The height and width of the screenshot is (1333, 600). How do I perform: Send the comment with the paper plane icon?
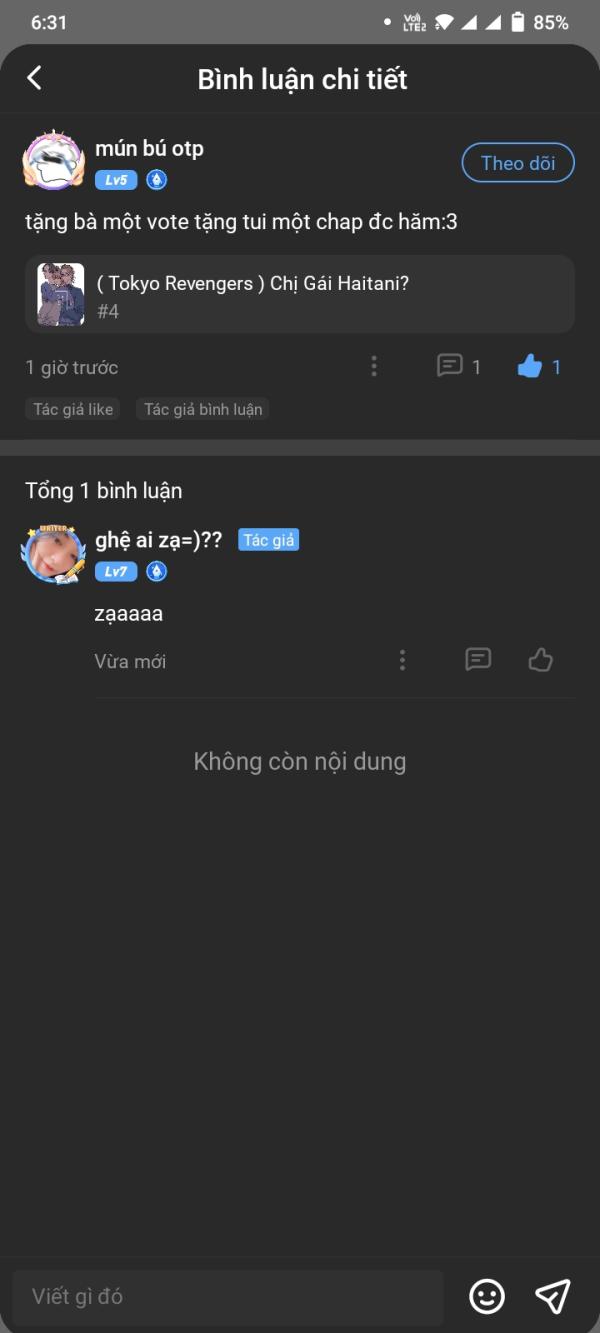coord(553,1297)
